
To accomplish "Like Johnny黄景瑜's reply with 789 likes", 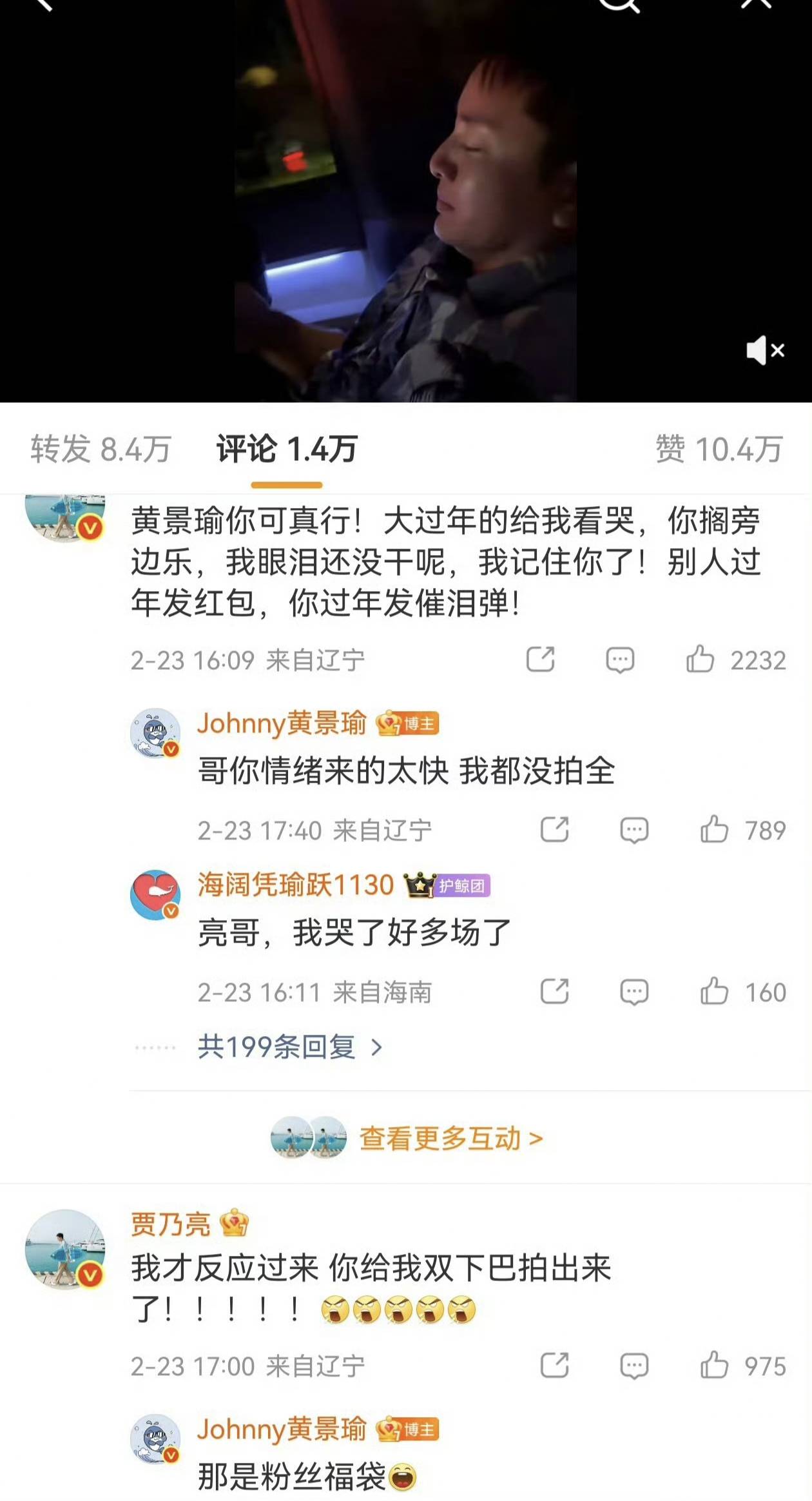I will pyautogui.click(x=714, y=830).
